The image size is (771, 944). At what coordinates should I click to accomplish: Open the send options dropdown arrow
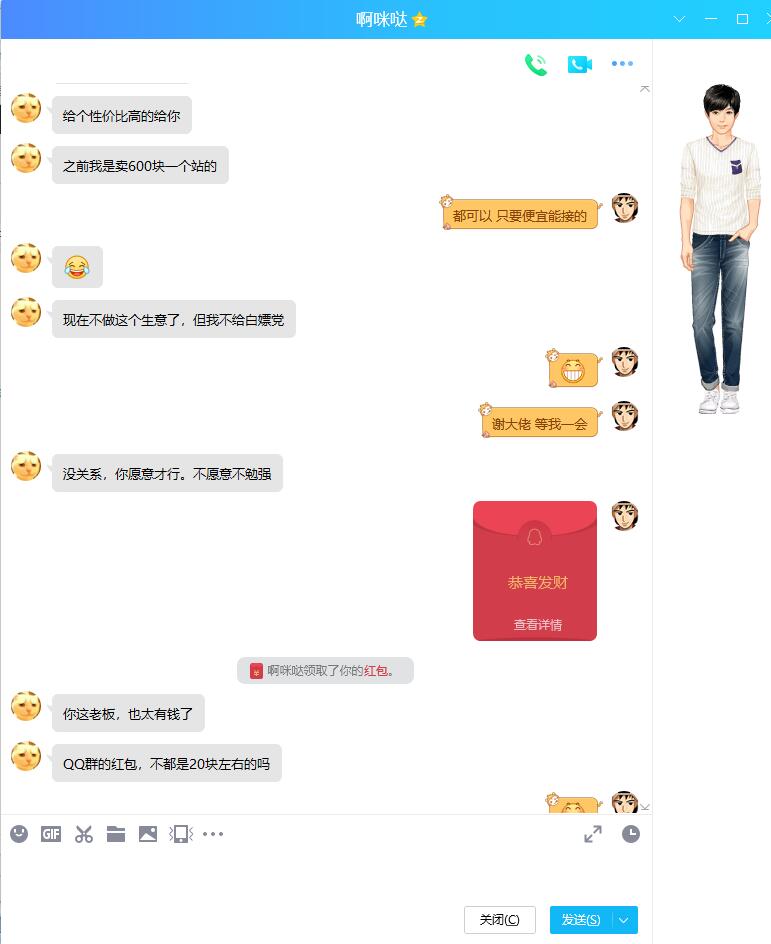[x=625, y=920]
